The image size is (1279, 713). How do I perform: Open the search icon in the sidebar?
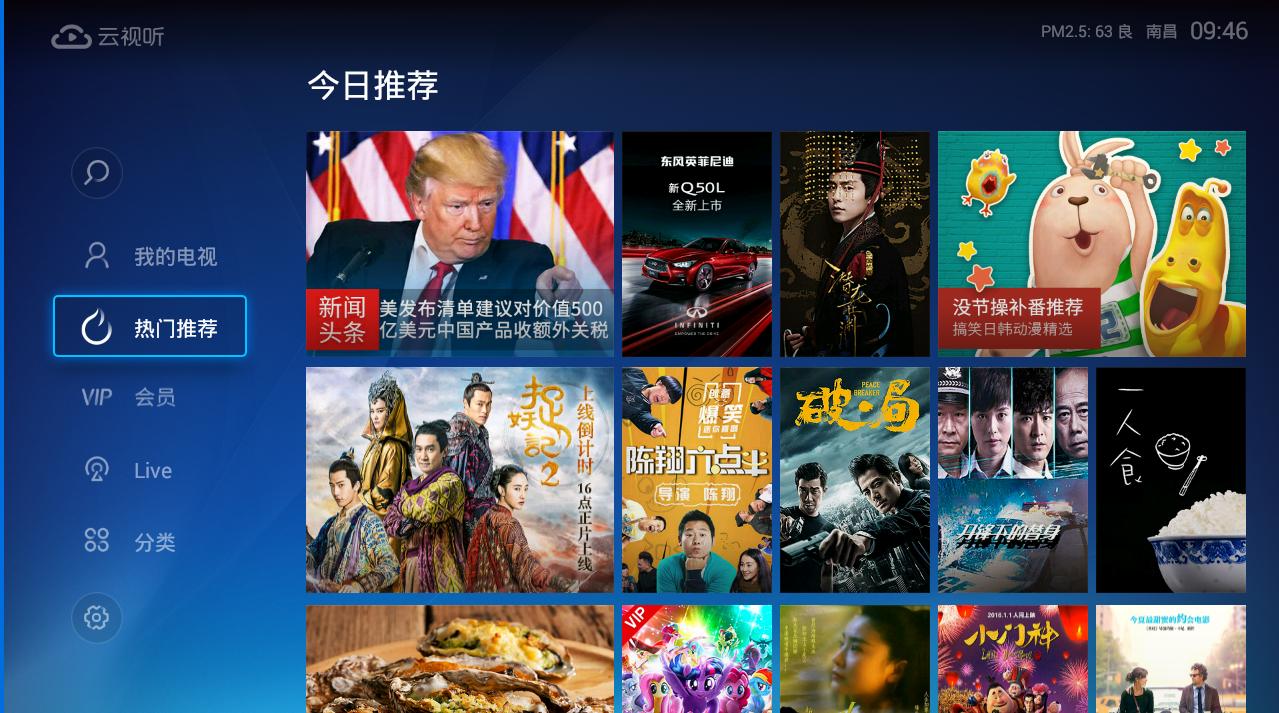coord(97,173)
